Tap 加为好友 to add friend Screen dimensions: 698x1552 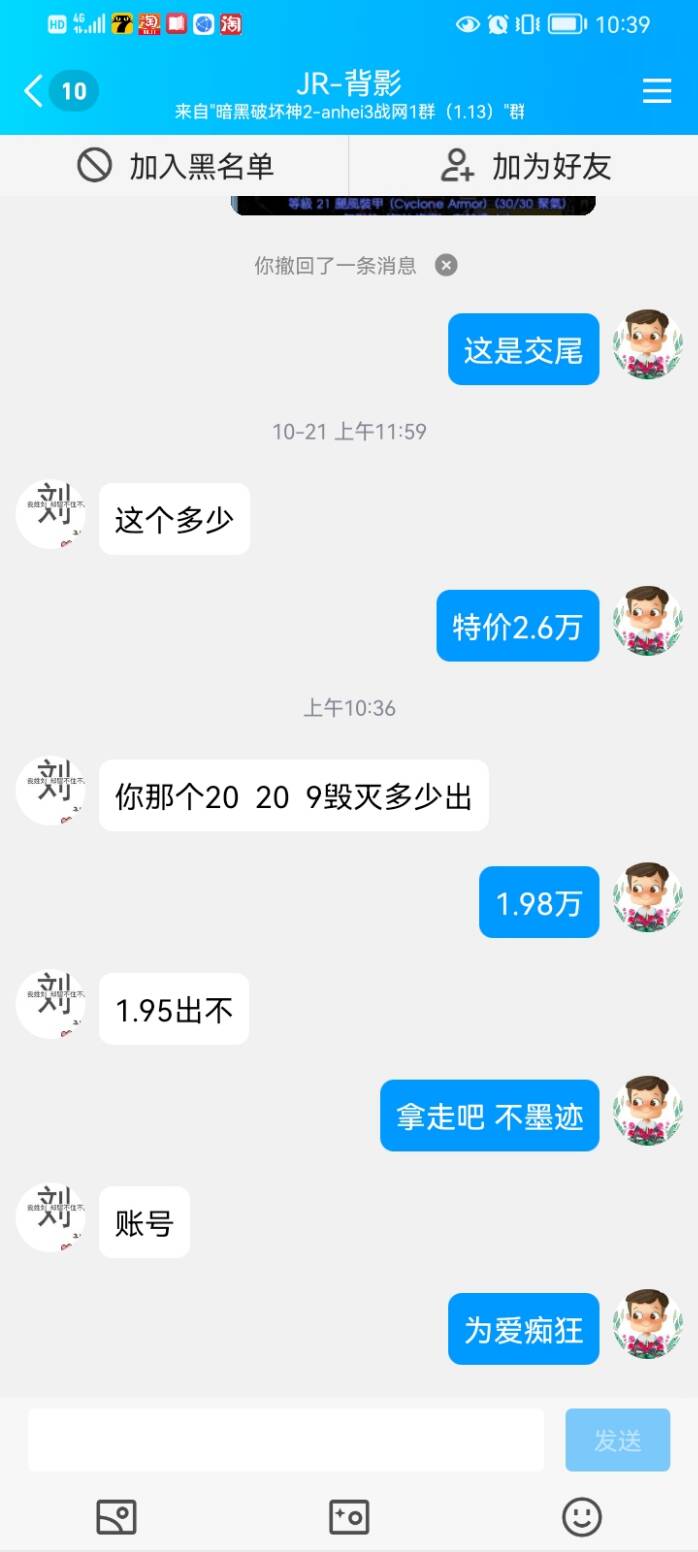(x=526, y=166)
